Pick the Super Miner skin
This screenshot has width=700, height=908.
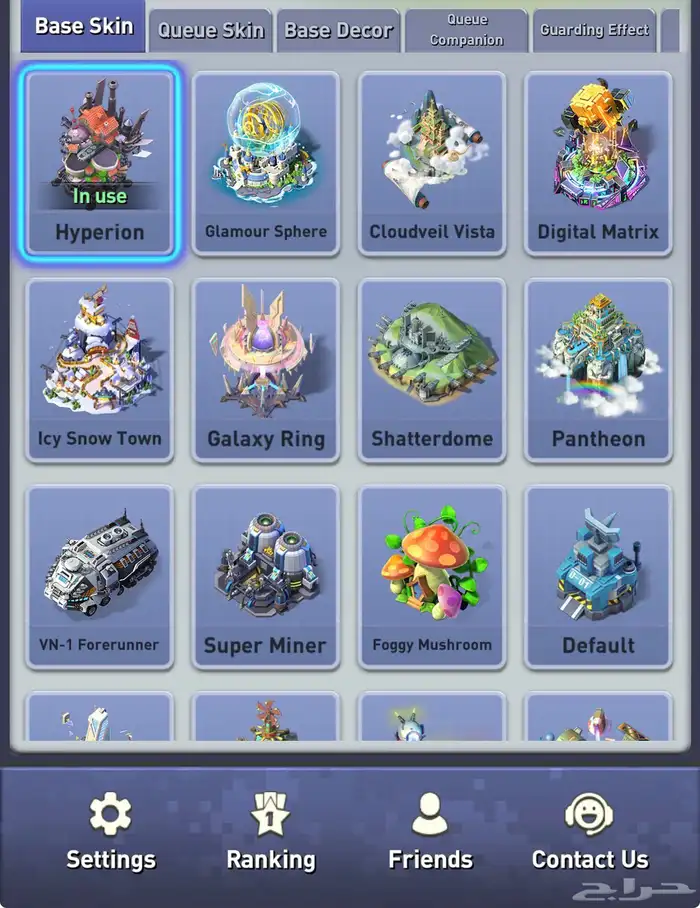(266, 577)
